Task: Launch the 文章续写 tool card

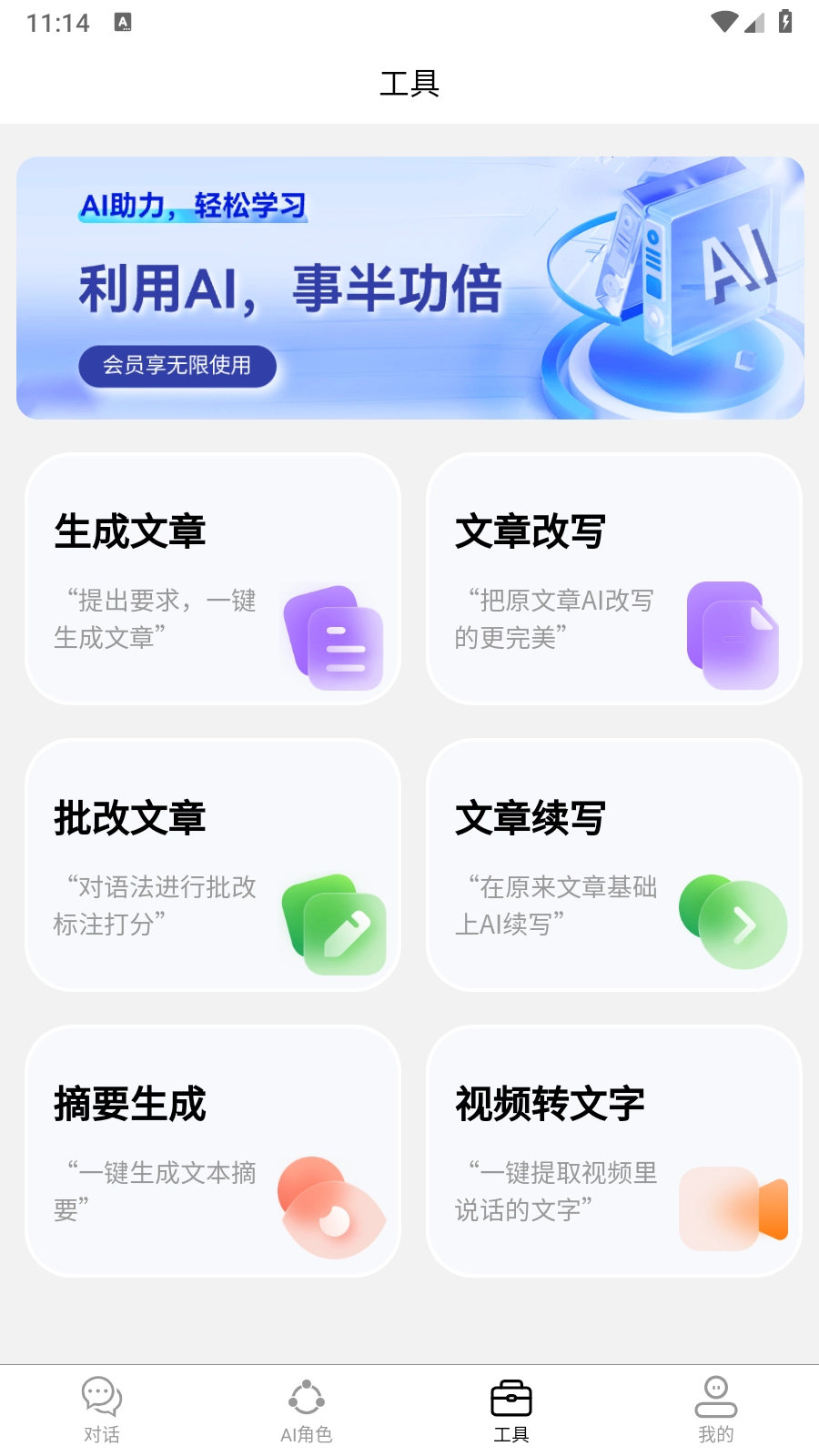Action: click(x=614, y=864)
